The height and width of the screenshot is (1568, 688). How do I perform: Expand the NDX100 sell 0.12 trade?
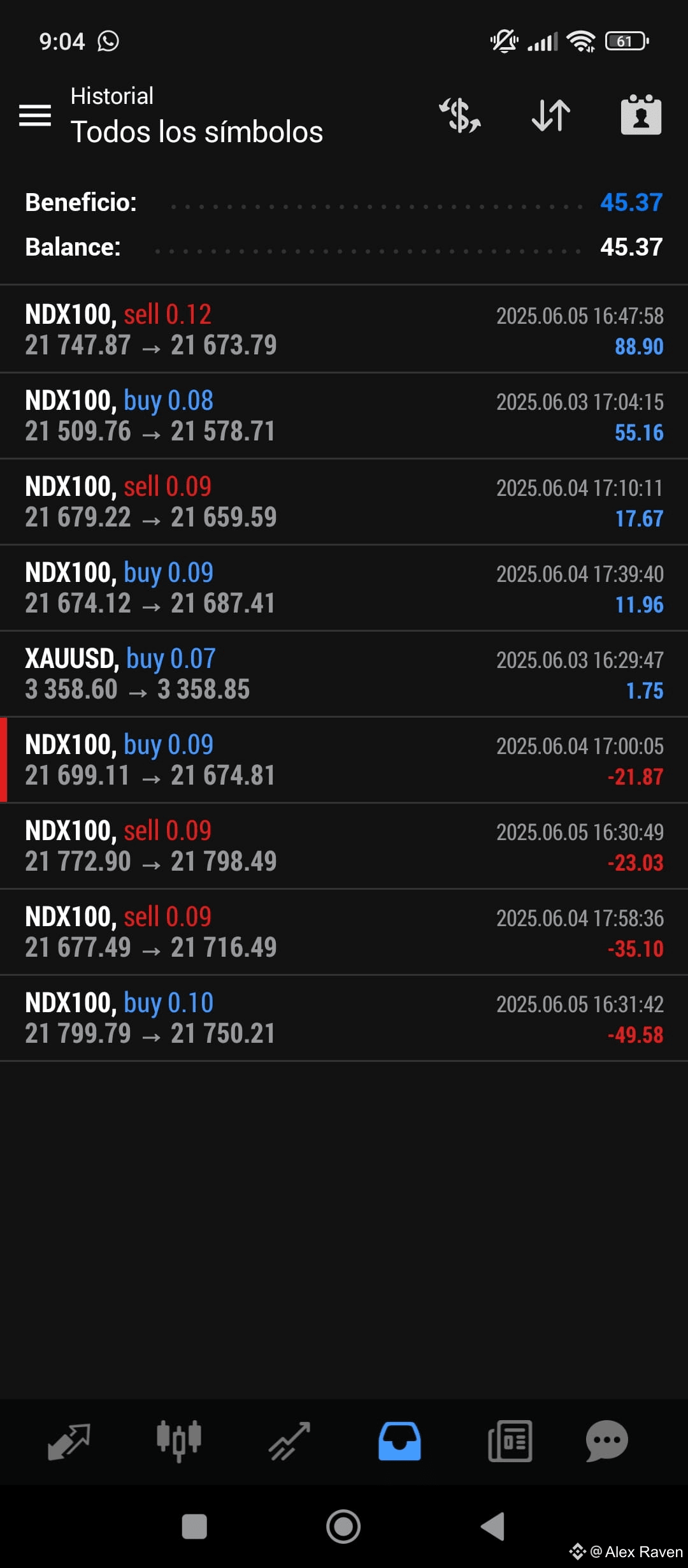tap(344, 330)
